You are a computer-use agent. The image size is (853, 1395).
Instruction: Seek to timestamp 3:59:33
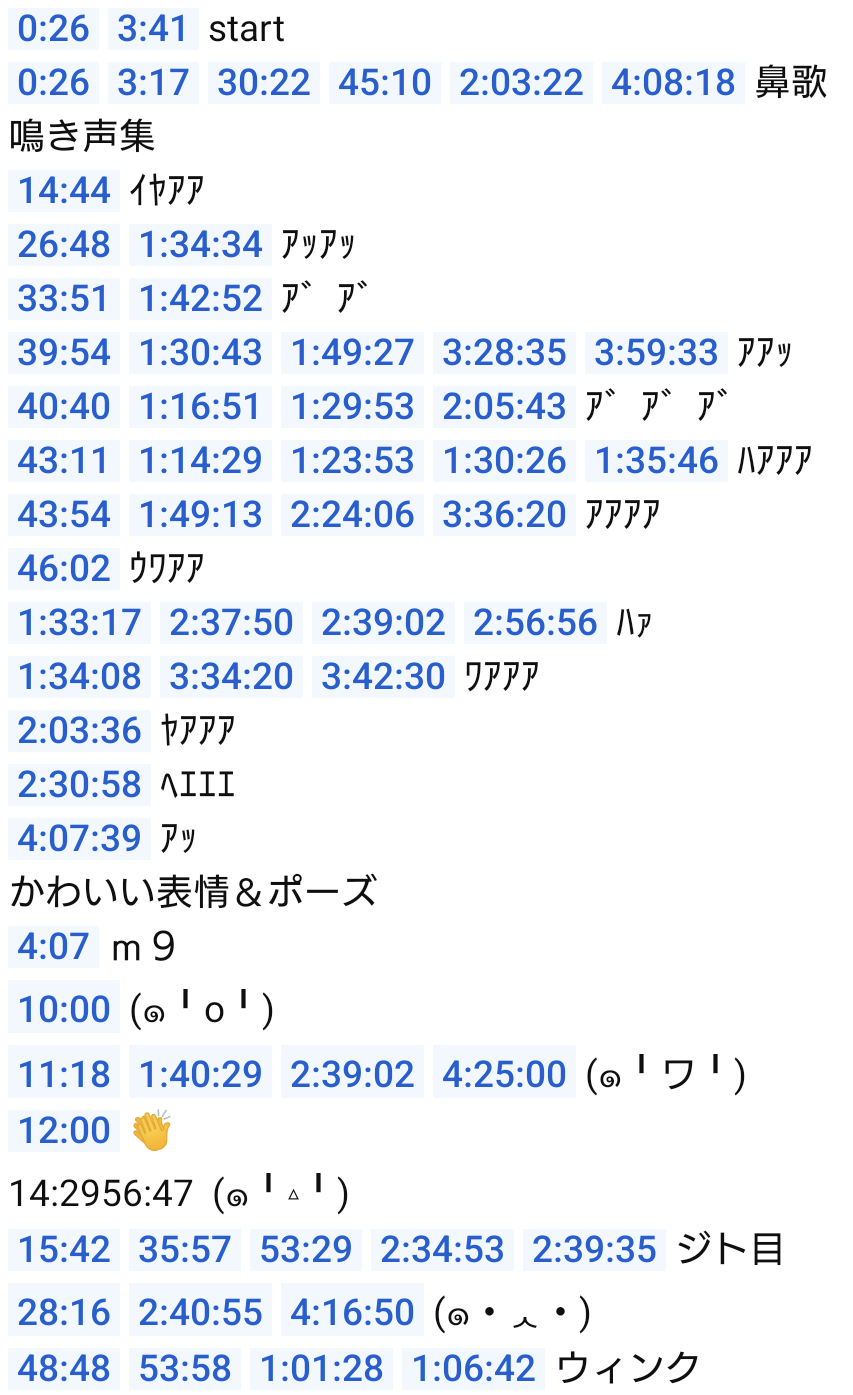pyautogui.click(x=656, y=353)
